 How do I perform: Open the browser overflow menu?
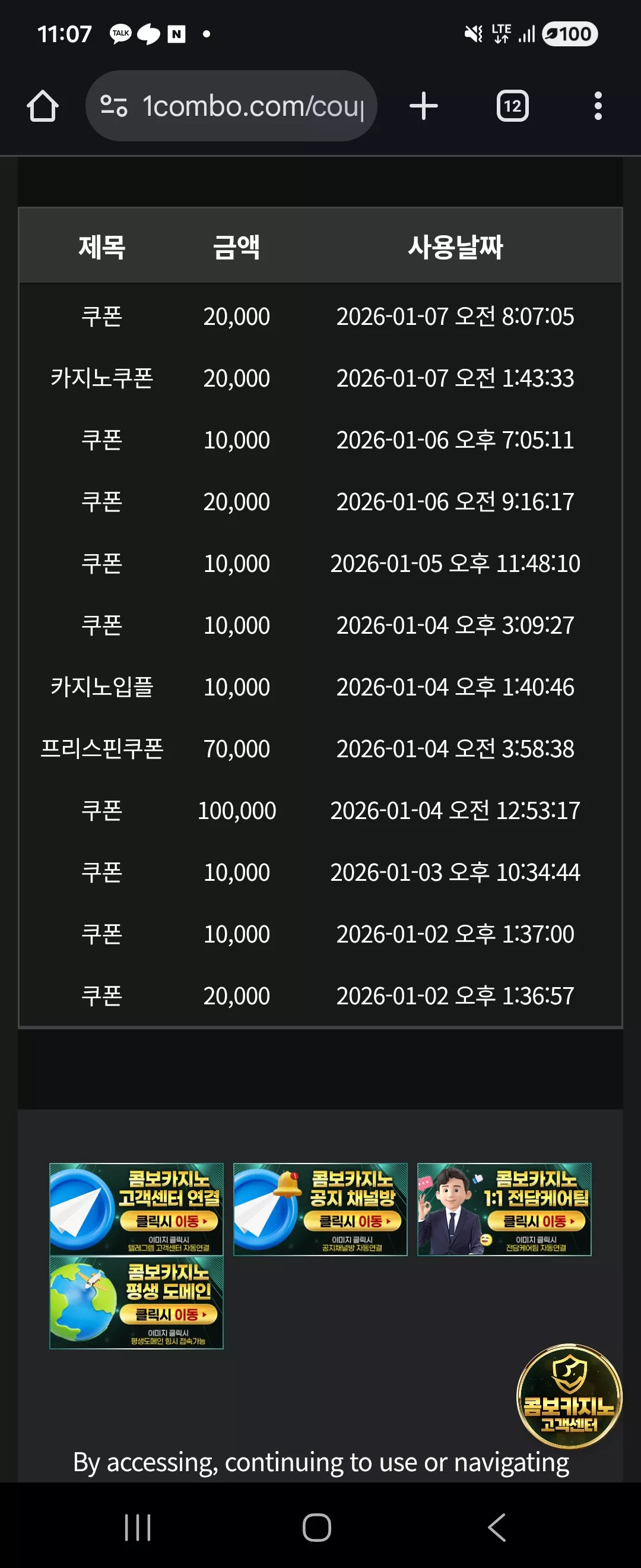598,106
